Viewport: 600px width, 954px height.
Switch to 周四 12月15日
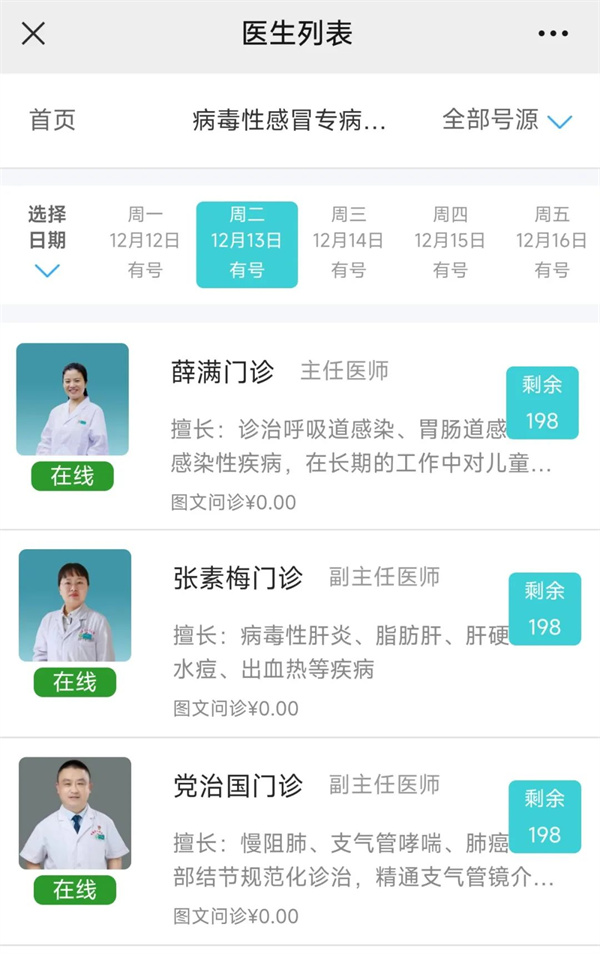point(450,242)
